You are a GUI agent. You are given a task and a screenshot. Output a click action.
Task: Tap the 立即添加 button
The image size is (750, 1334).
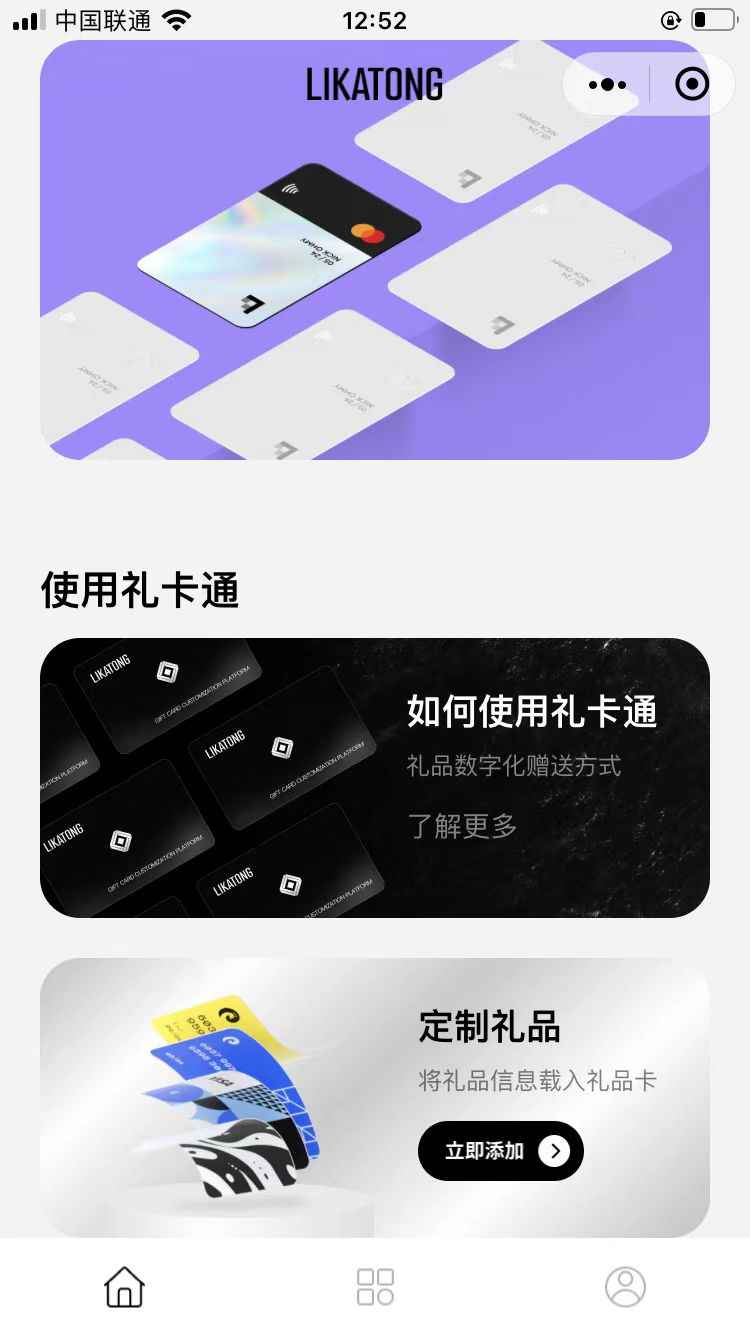[x=500, y=1151]
